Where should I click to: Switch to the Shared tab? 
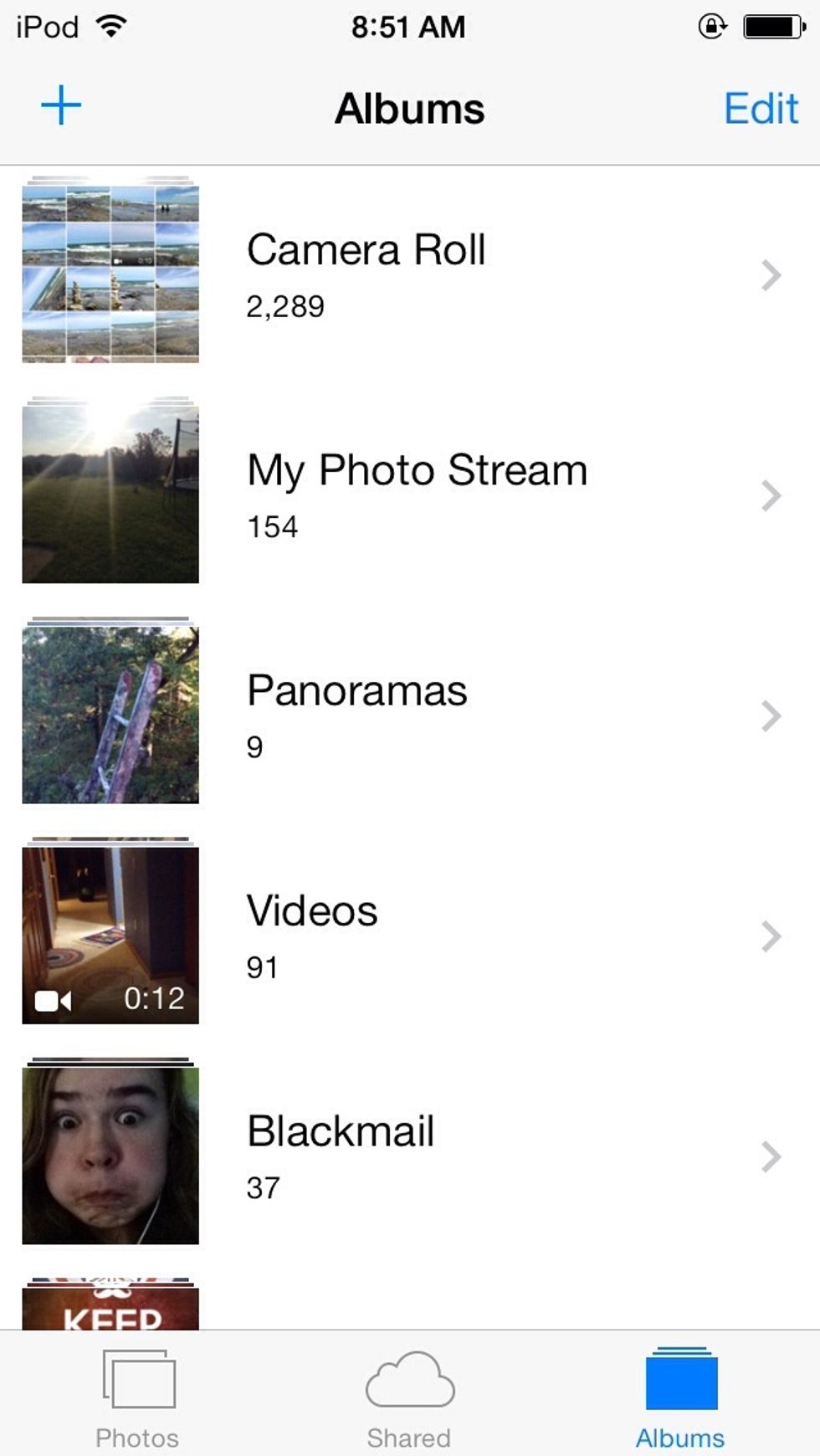click(x=409, y=1398)
